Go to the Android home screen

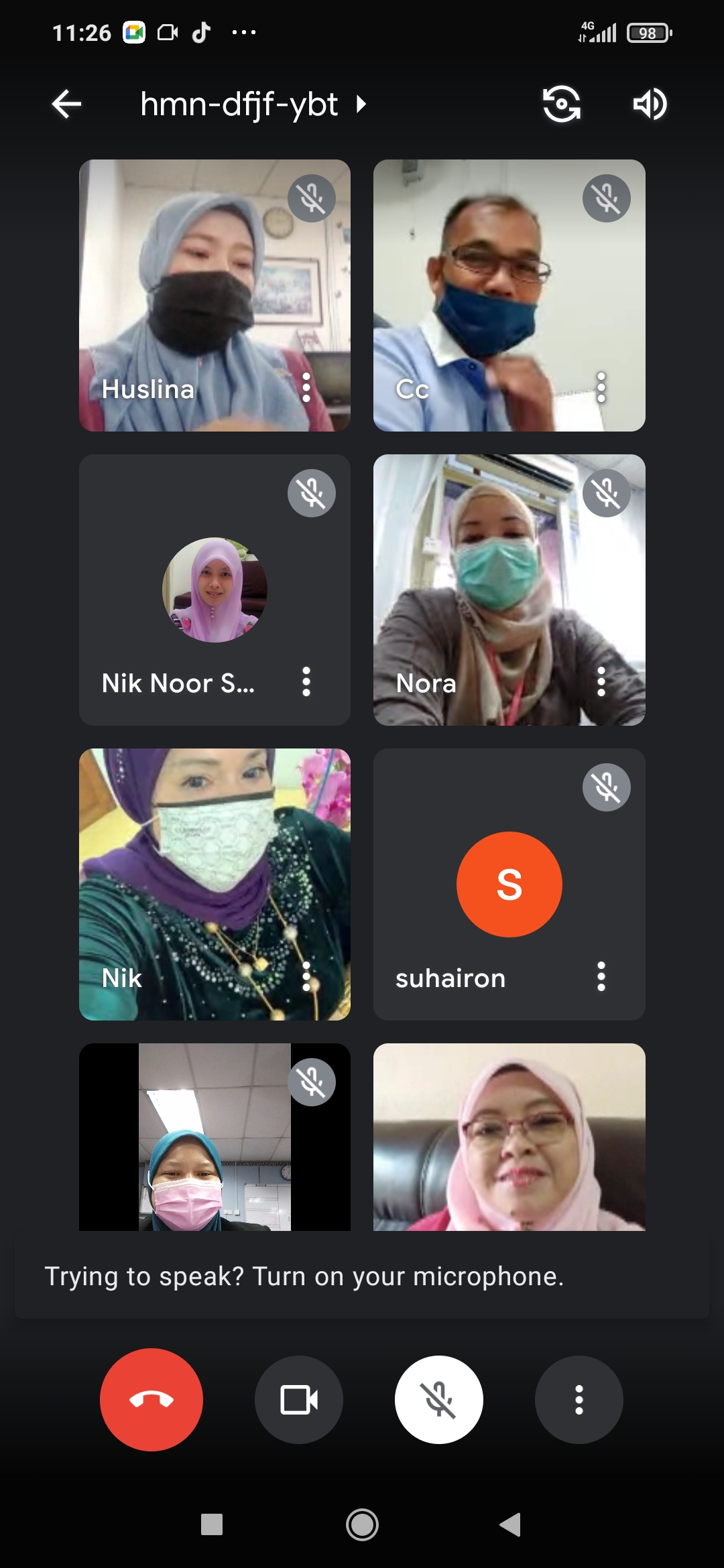(362, 1524)
